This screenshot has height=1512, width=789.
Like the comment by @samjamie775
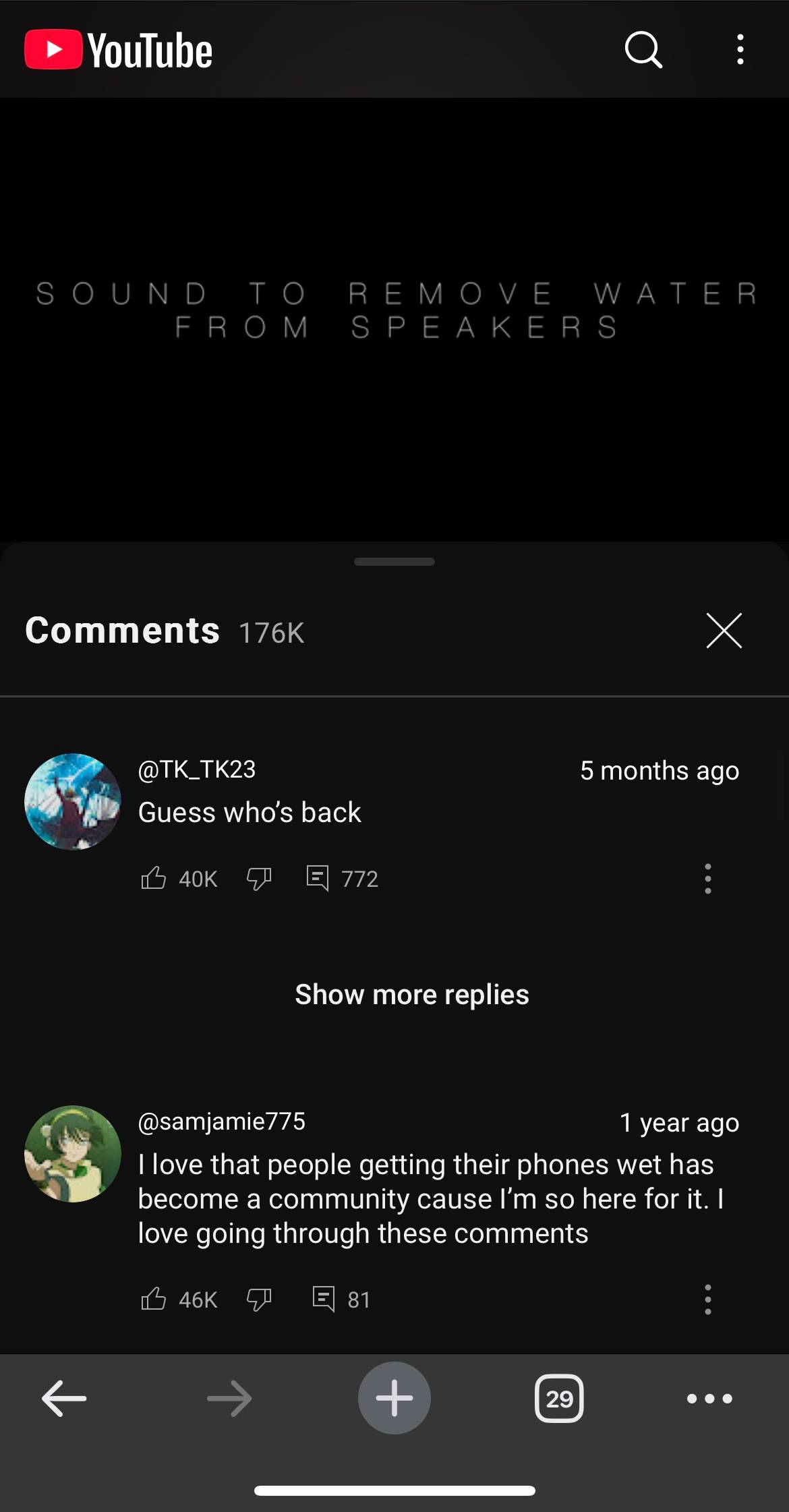(x=154, y=1298)
